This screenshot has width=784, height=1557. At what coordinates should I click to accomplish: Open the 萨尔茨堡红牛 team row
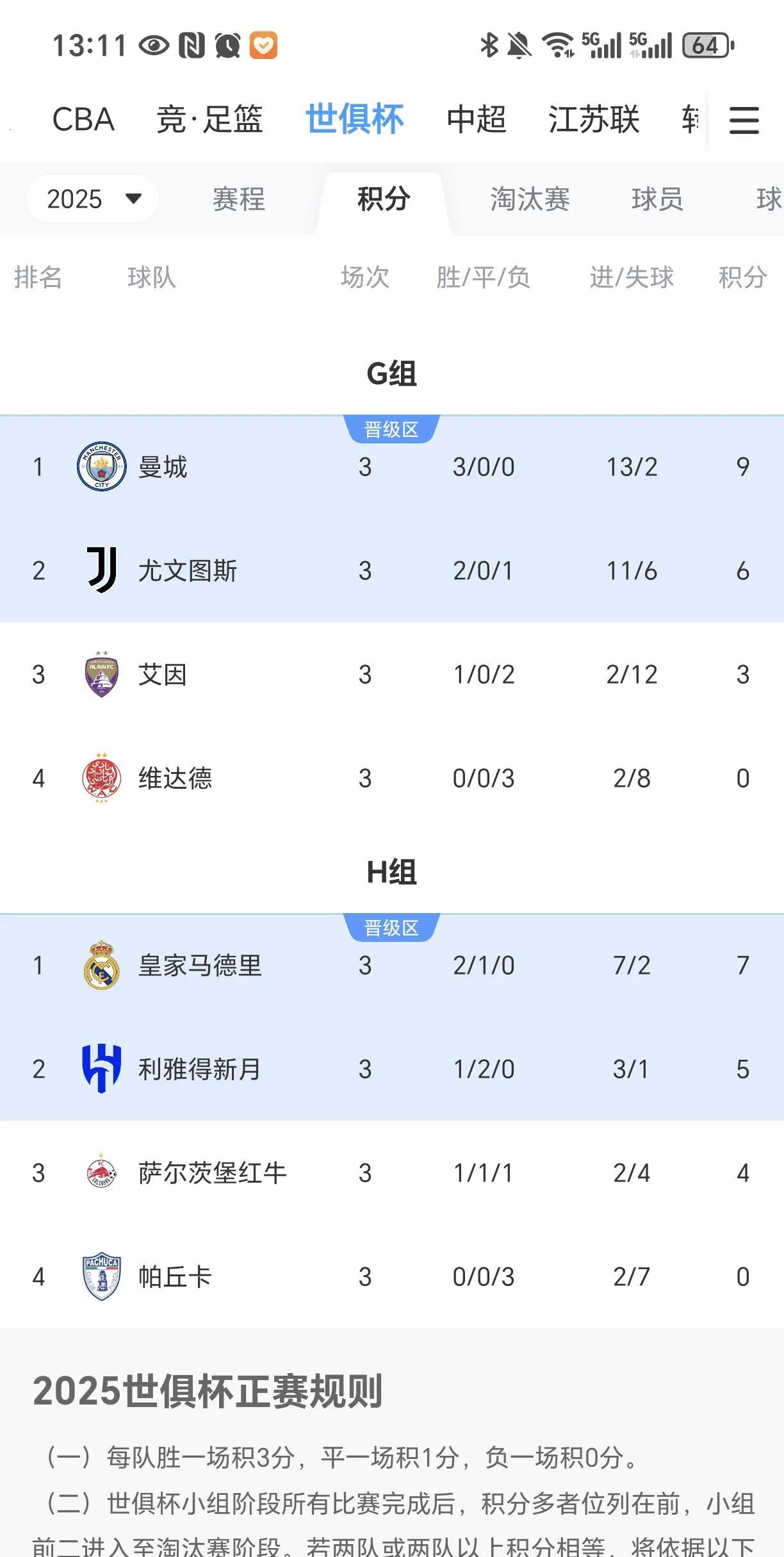pos(392,1173)
